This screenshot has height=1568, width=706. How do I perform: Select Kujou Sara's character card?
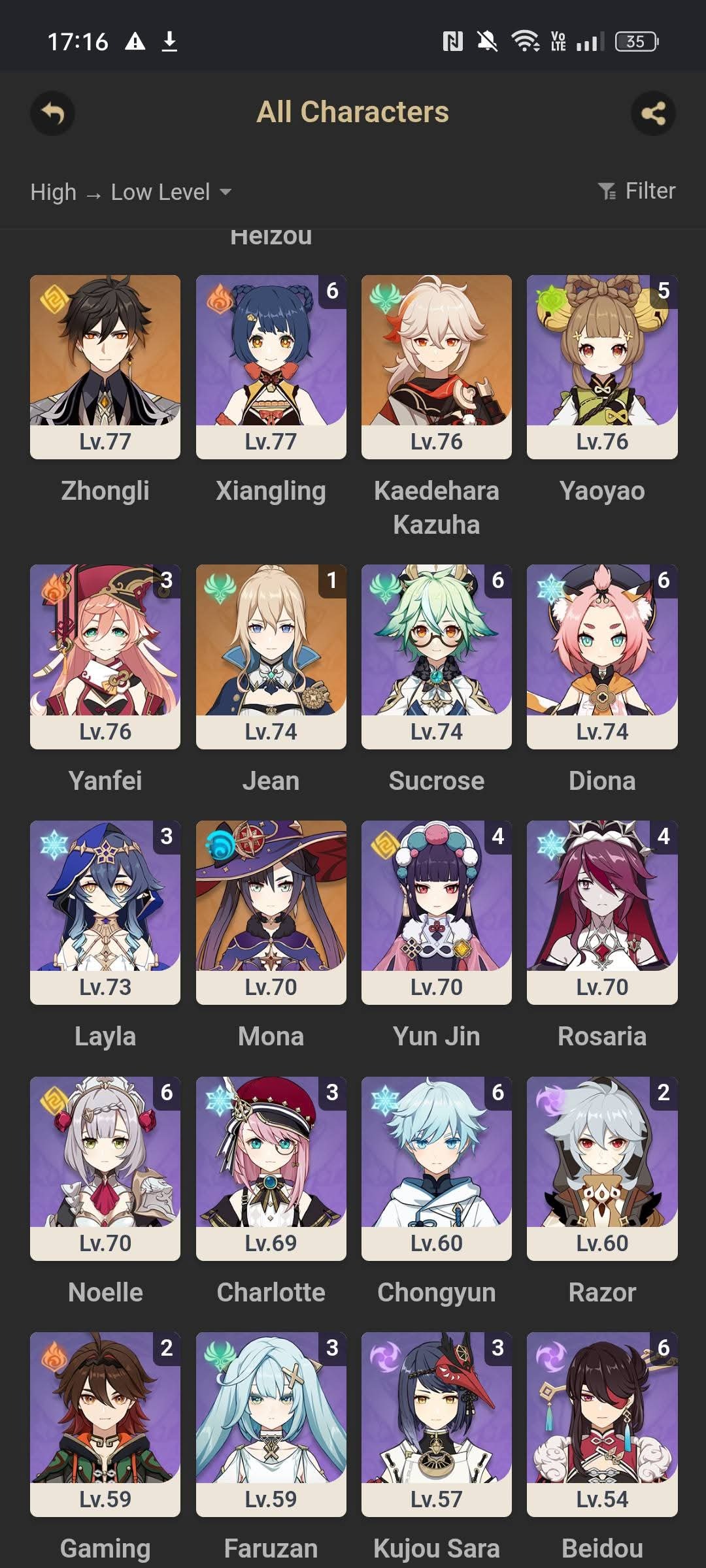(437, 1424)
